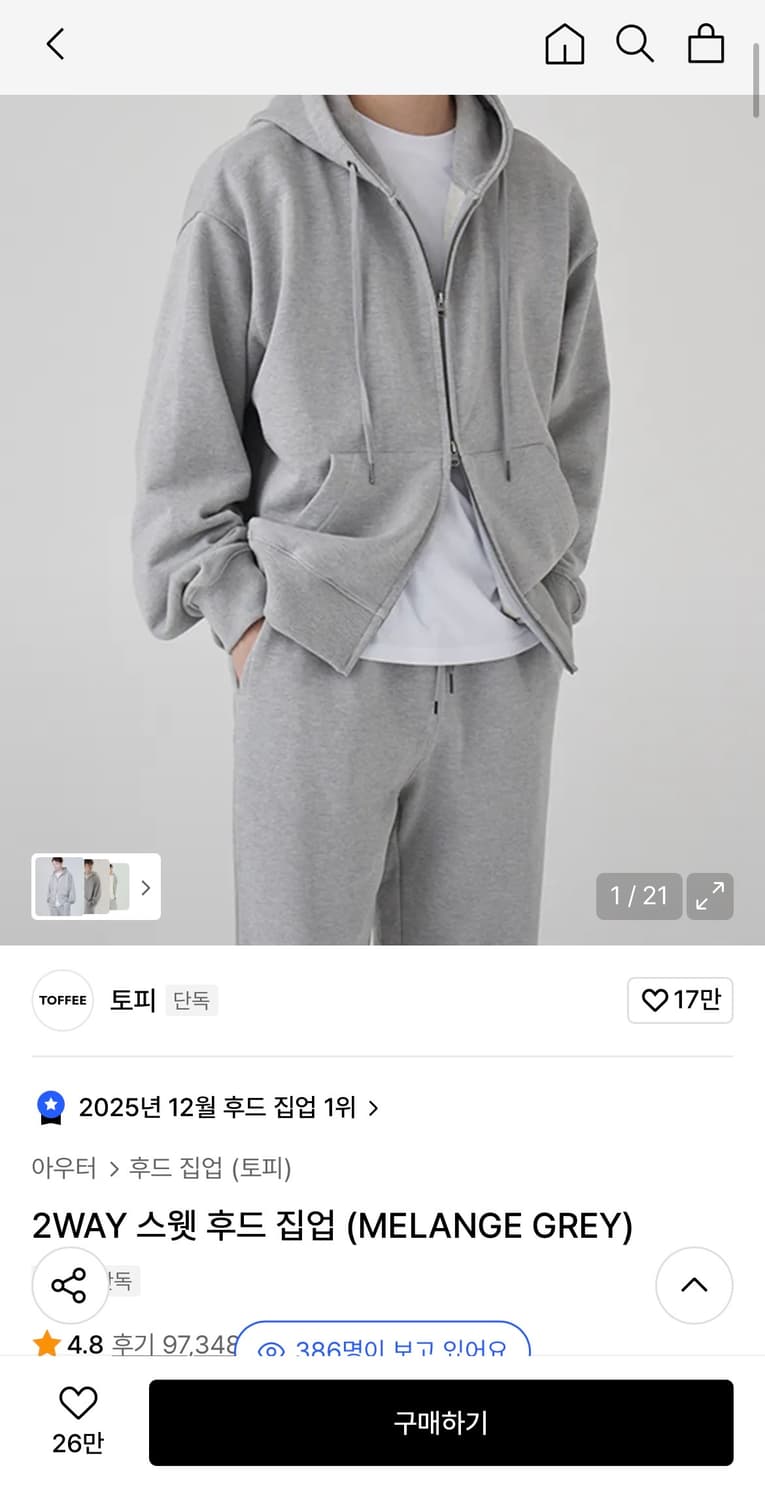
Task: Navigate back with the back arrow
Action: tap(55, 44)
